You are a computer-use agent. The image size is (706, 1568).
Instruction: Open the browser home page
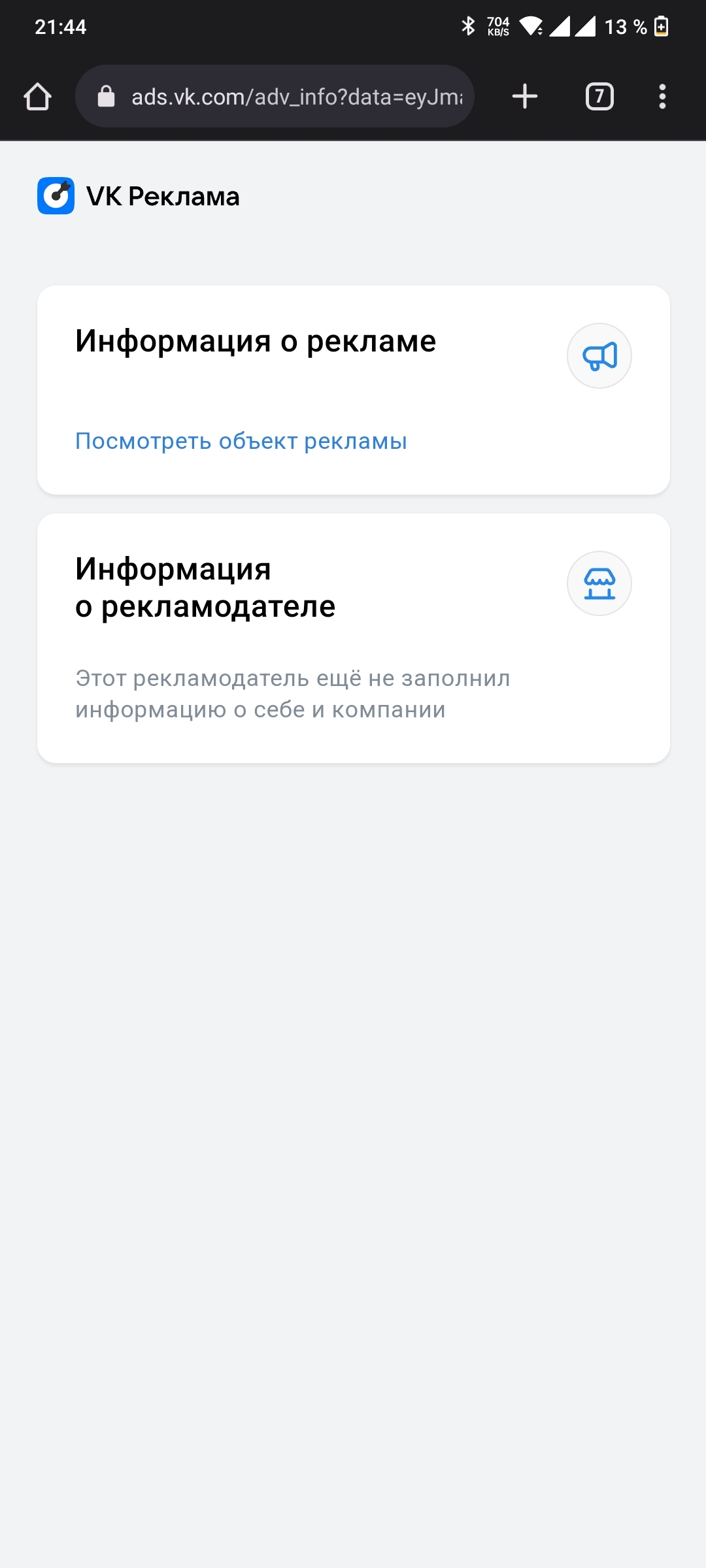[37, 97]
